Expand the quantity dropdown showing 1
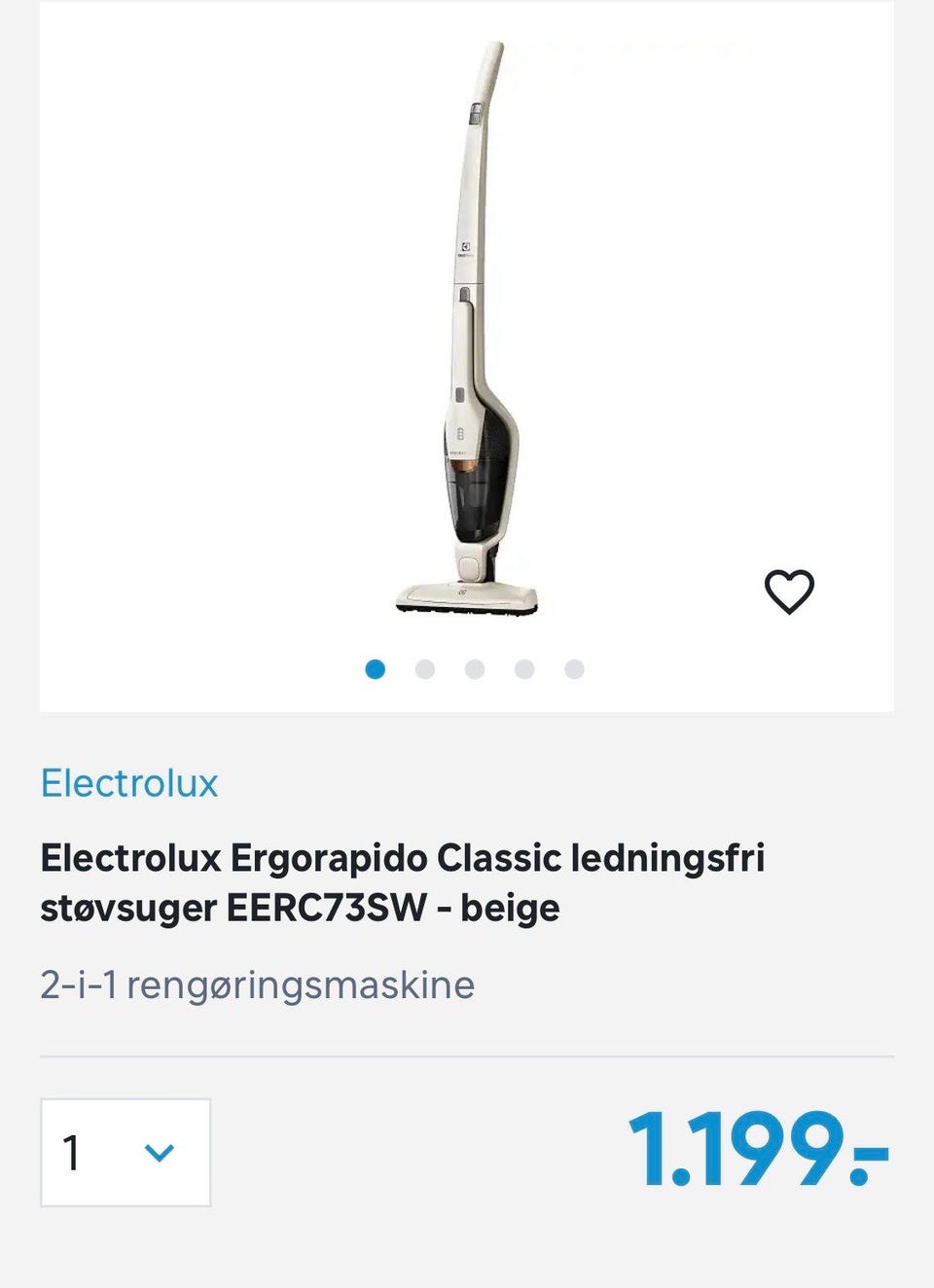The image size is (934, 1288). (x=126, y=1153)
